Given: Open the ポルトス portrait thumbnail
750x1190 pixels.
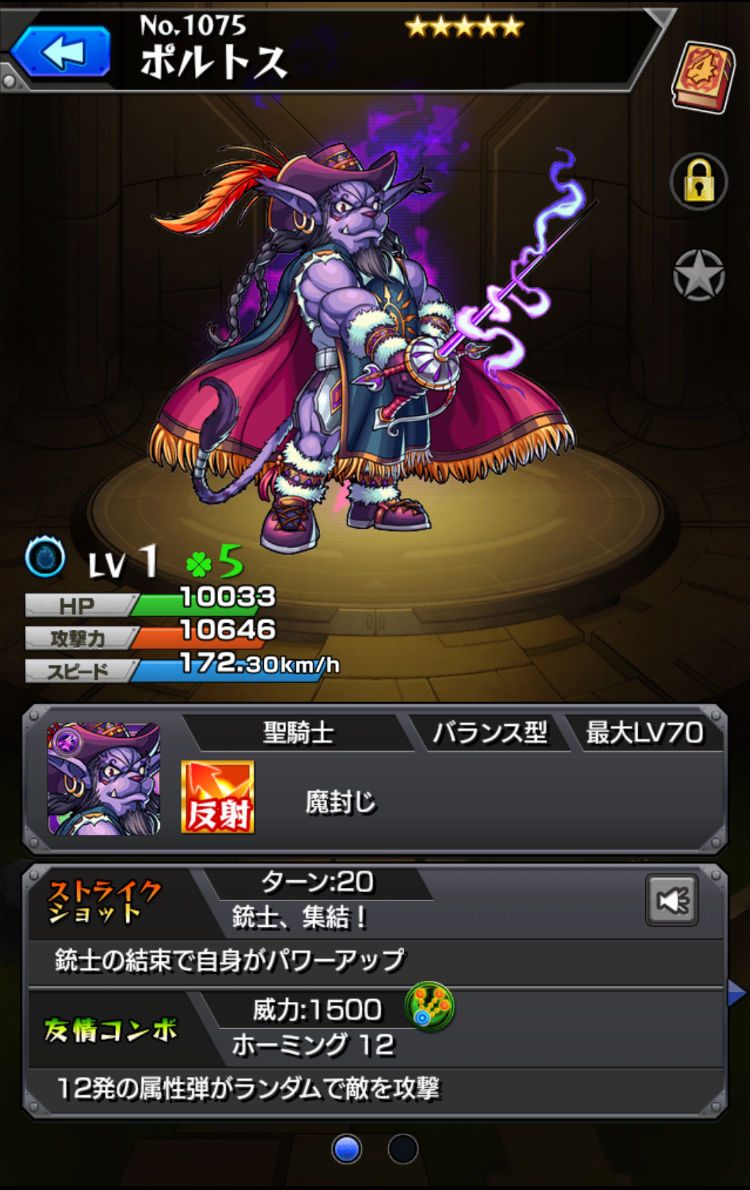Looking at the screenshot, I should pyautogui.click(x=104, y=778).
